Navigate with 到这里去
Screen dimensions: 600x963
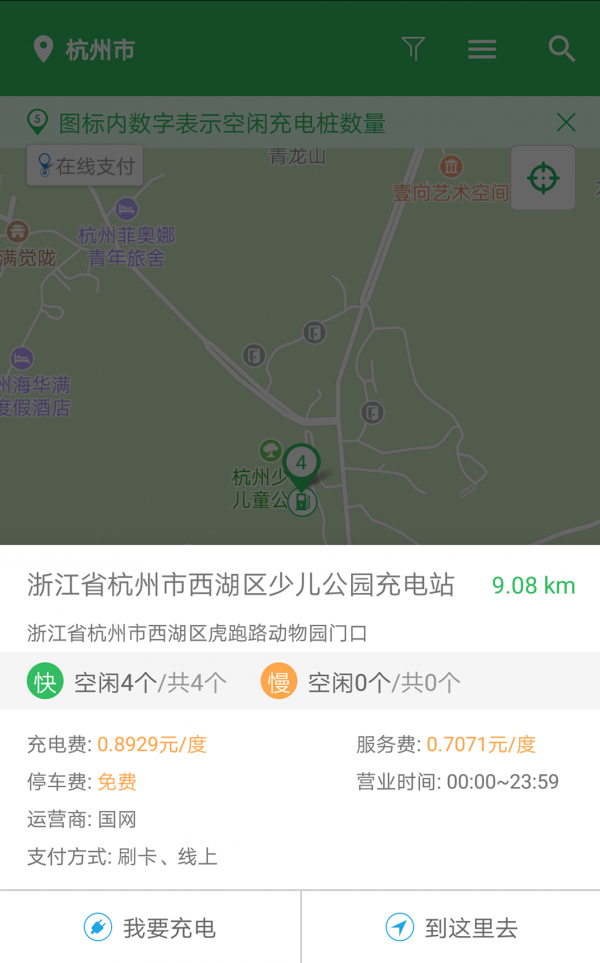pos(451,928)
